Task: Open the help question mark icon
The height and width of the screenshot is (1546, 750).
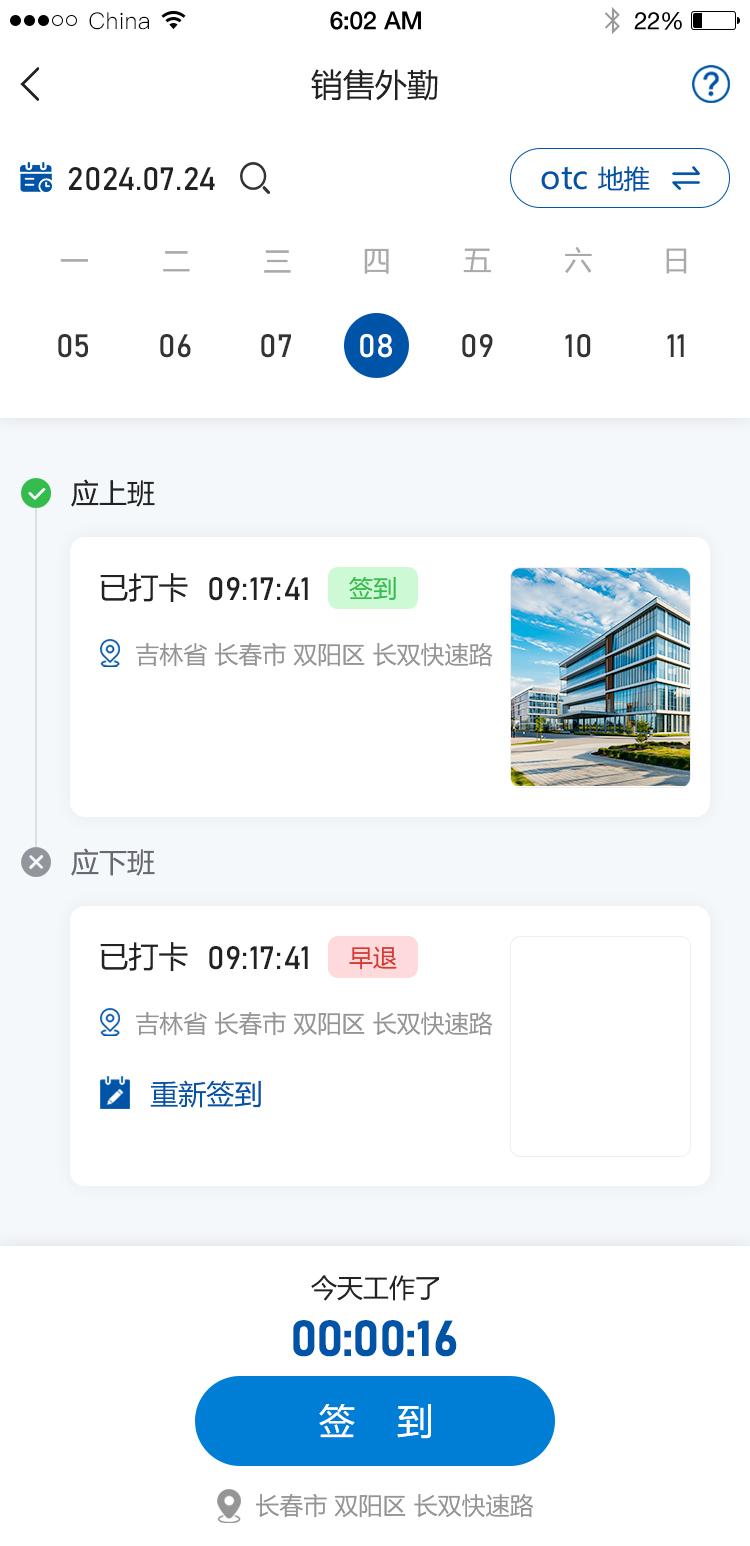Action: pos(711,84)
